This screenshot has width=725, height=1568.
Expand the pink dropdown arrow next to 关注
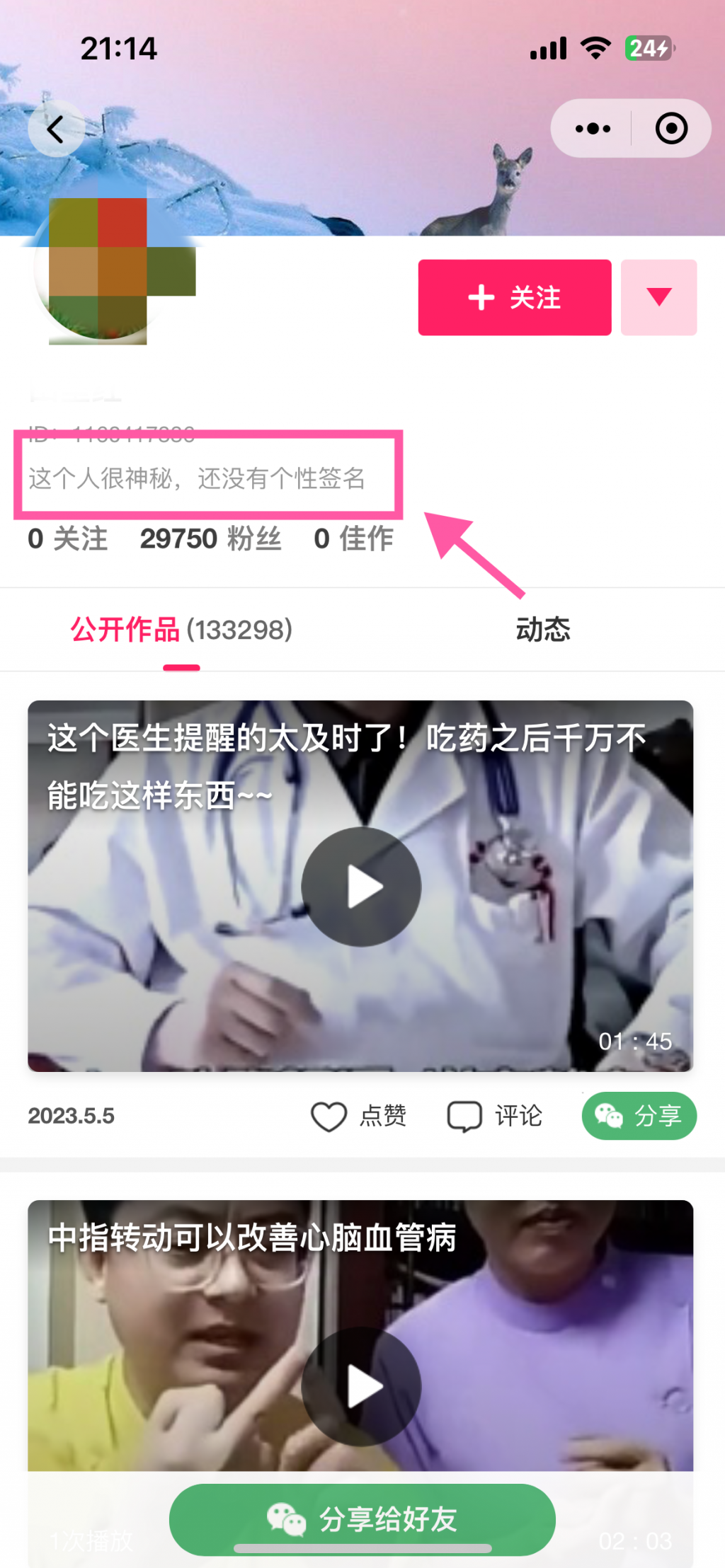[658, 297]
